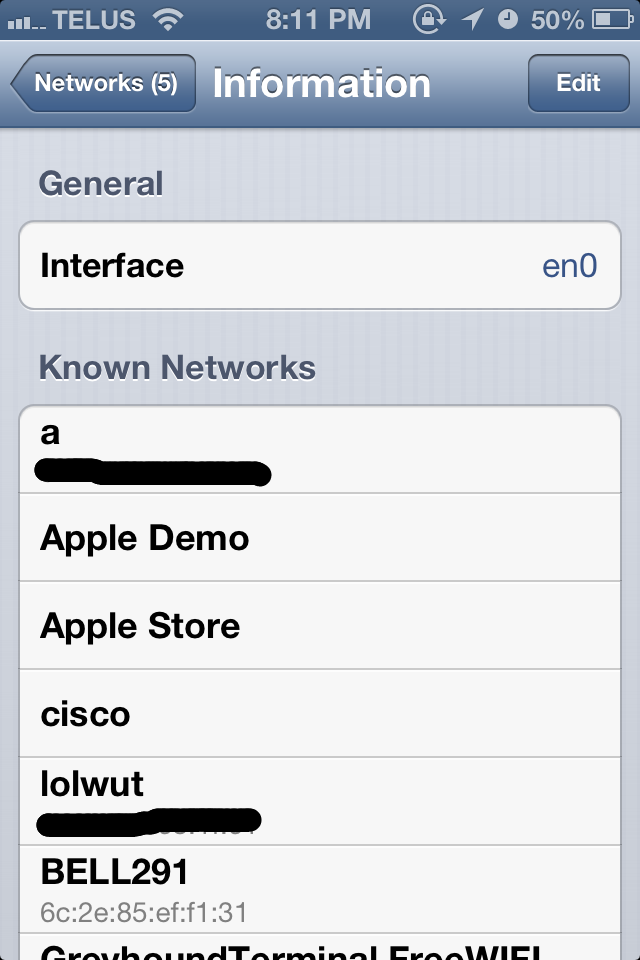
Task: Tap the Edit button
Action: (x=578, y=84)
